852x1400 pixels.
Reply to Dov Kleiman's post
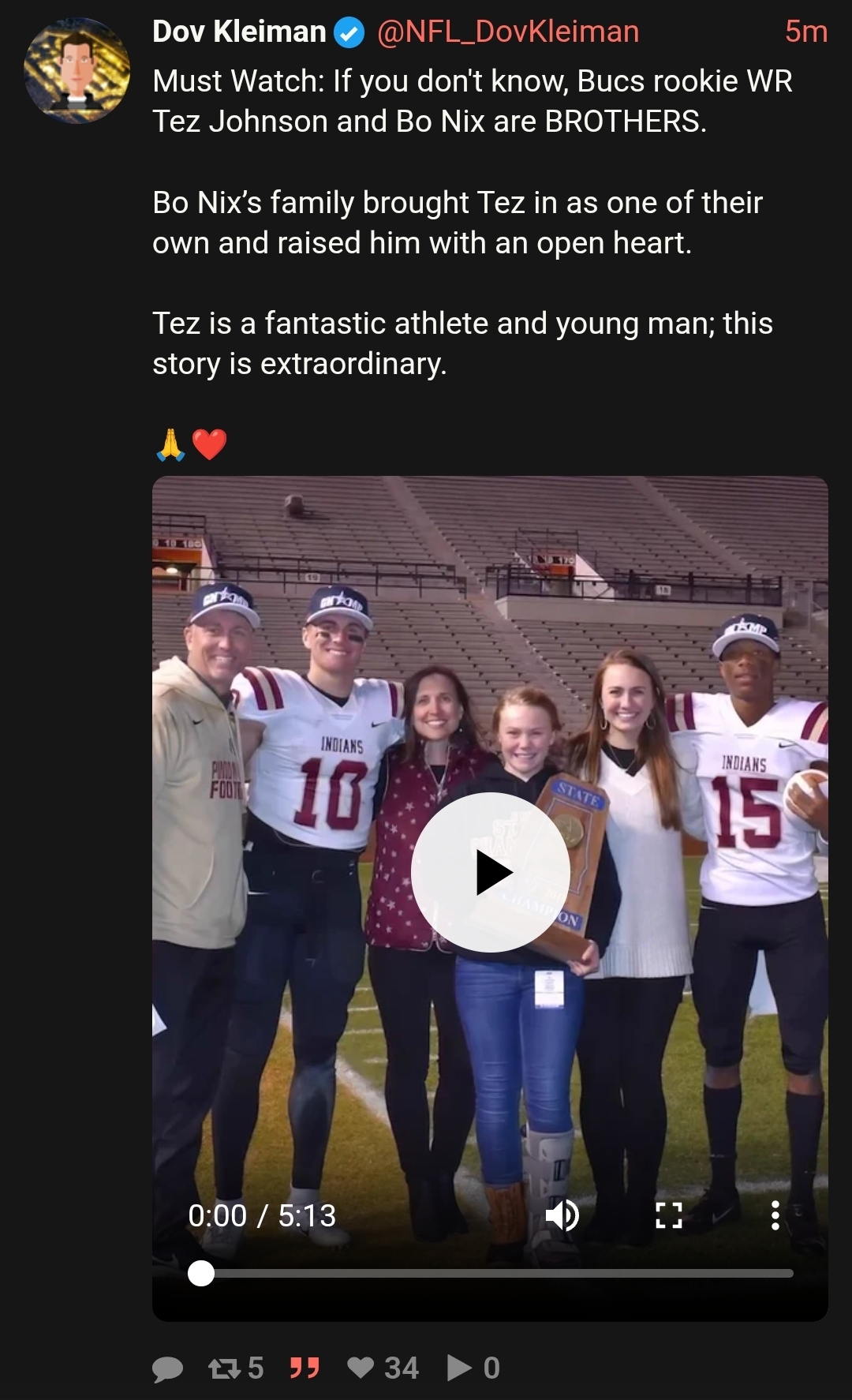[167, 1368]
